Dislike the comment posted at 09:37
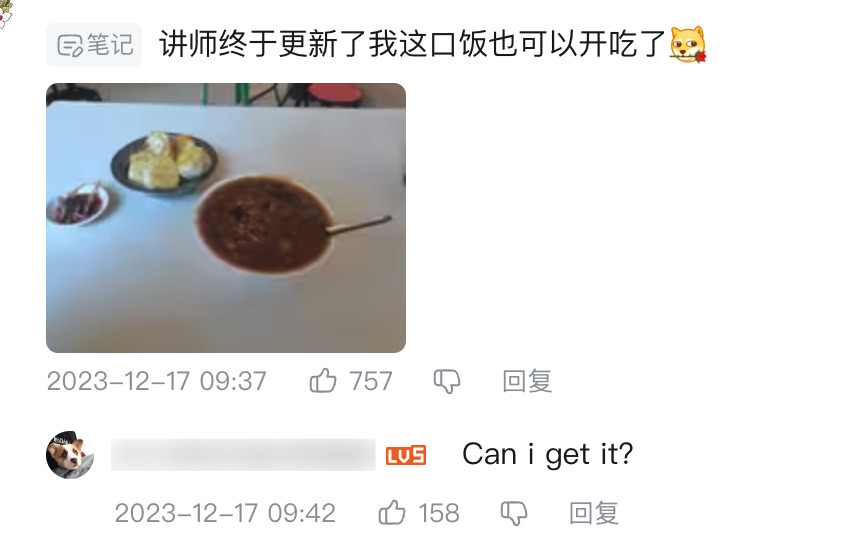The width and height of the screenshot is (846, 560). tap(446, 381)
